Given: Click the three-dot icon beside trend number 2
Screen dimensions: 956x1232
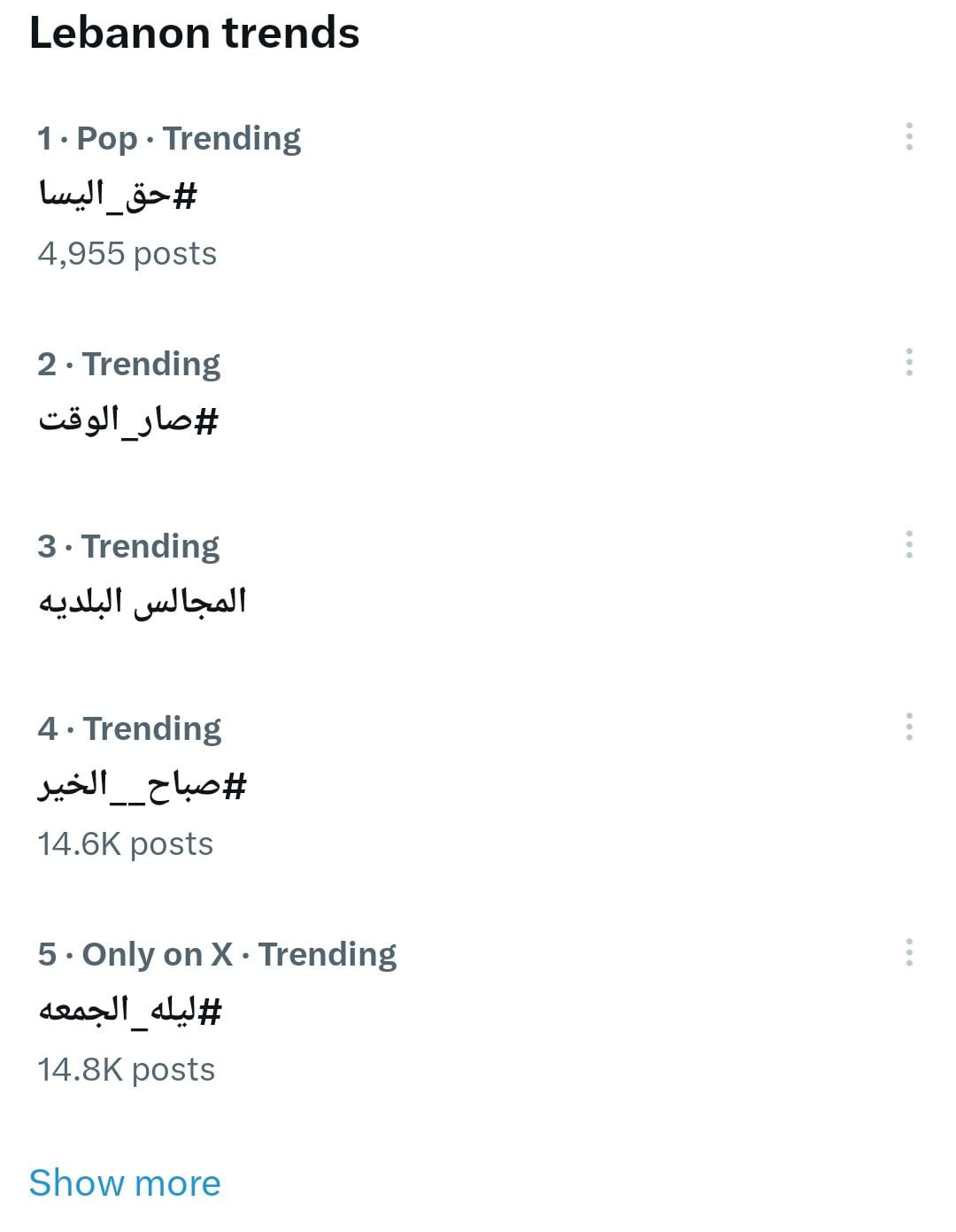Looking at the screenshot, I should coord(908,365).
